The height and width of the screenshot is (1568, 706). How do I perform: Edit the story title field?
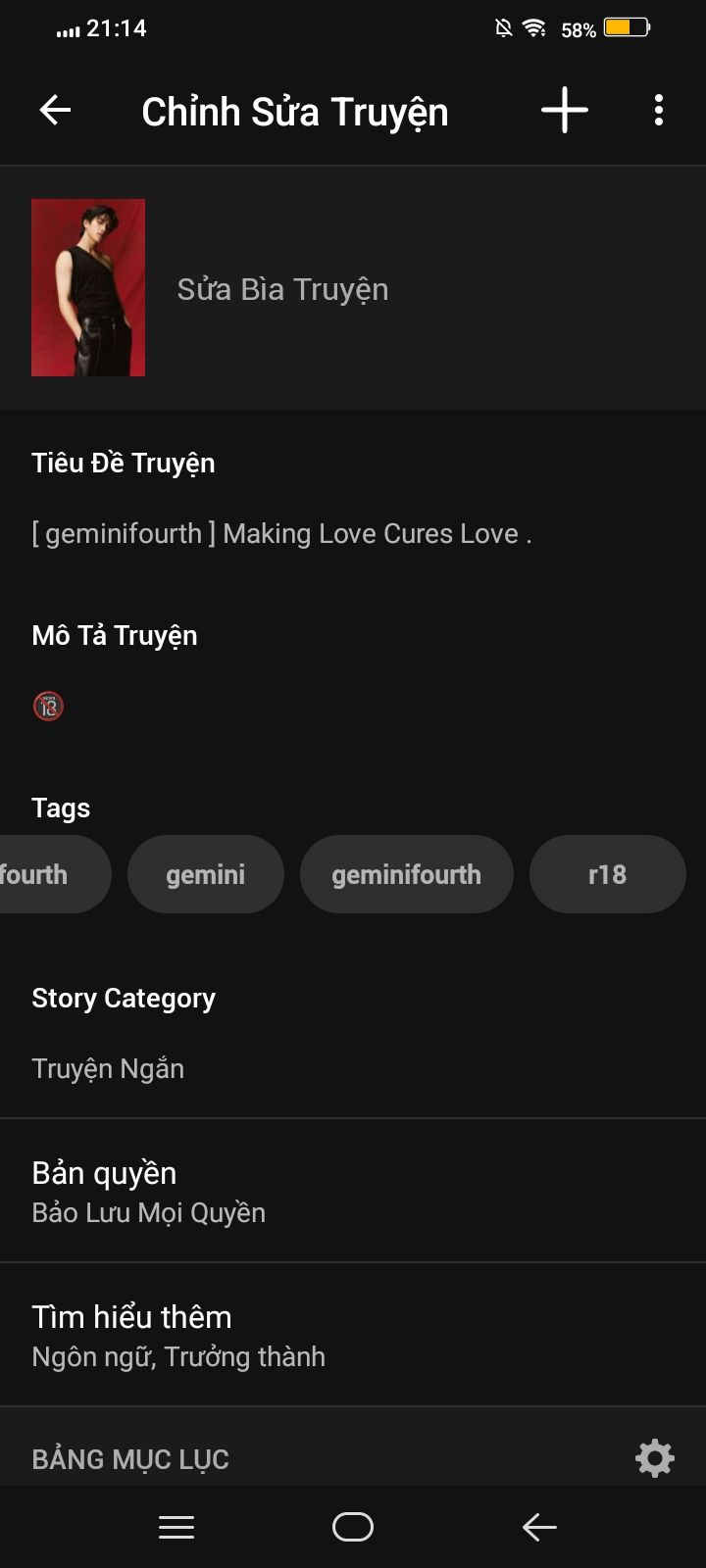click(x=353, y=533)
